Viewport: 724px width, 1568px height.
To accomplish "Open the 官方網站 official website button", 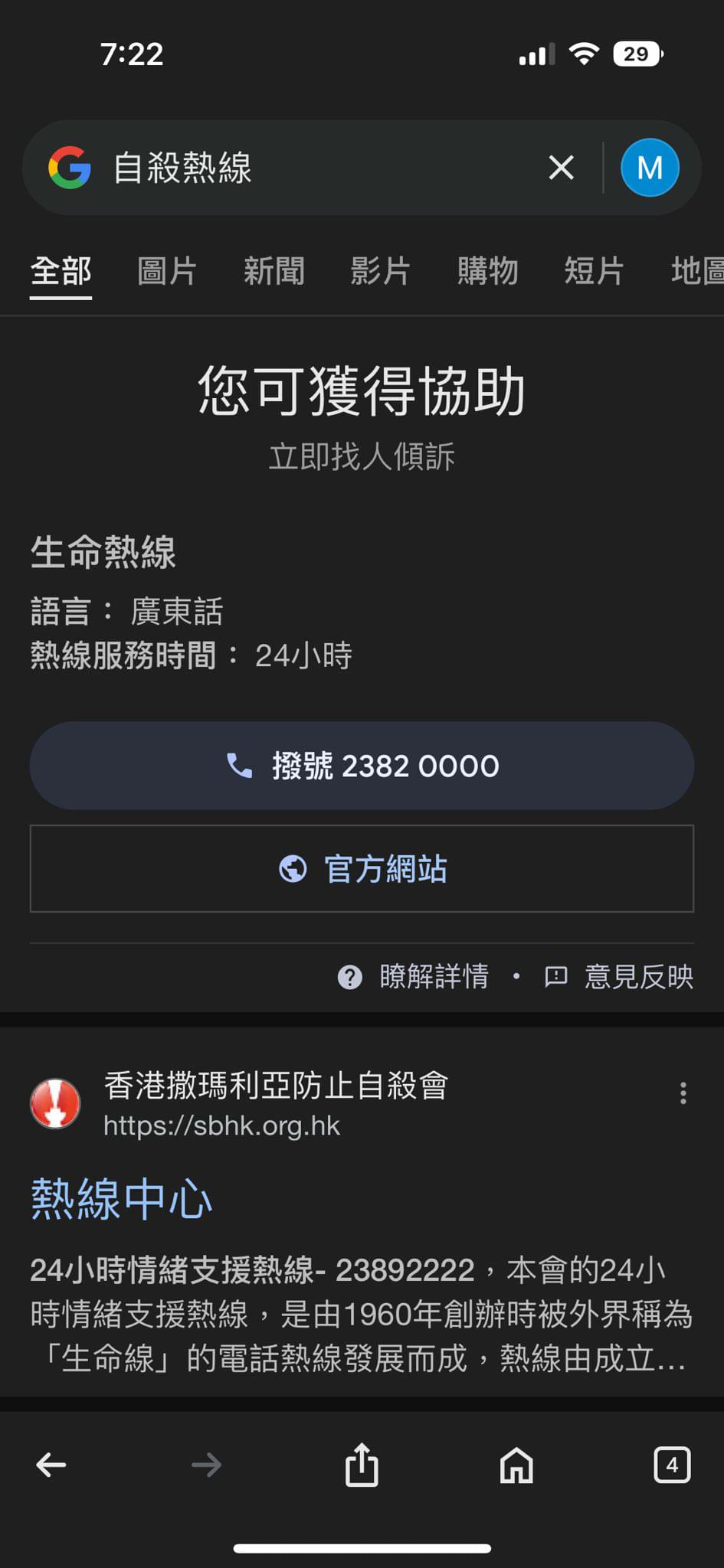I will point(362,868).
